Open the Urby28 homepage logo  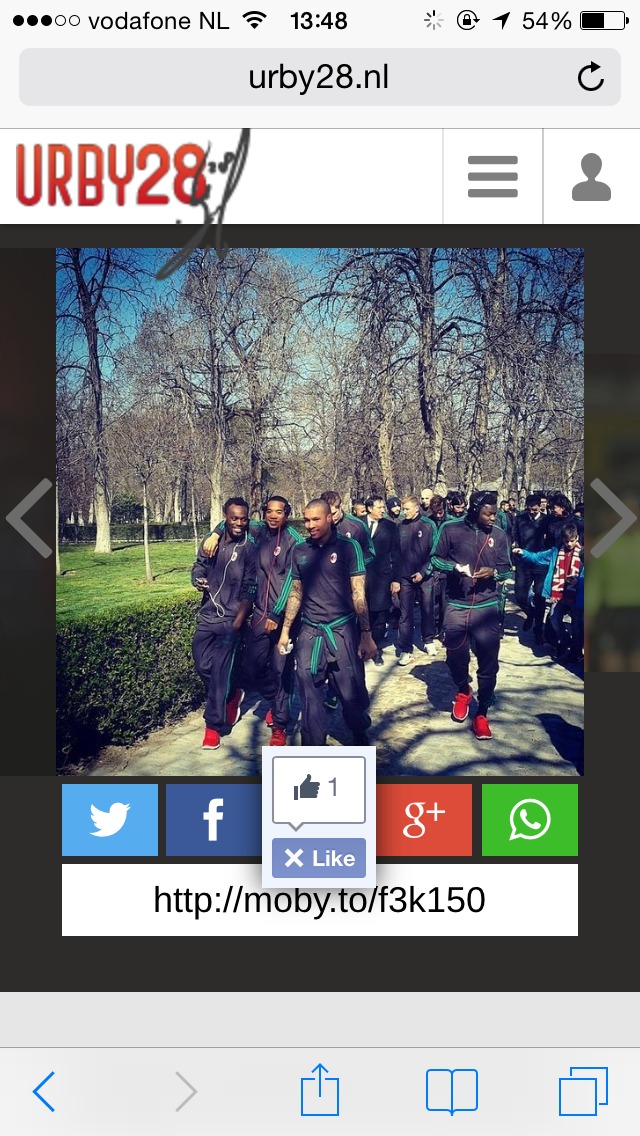[x=112, y=175]
